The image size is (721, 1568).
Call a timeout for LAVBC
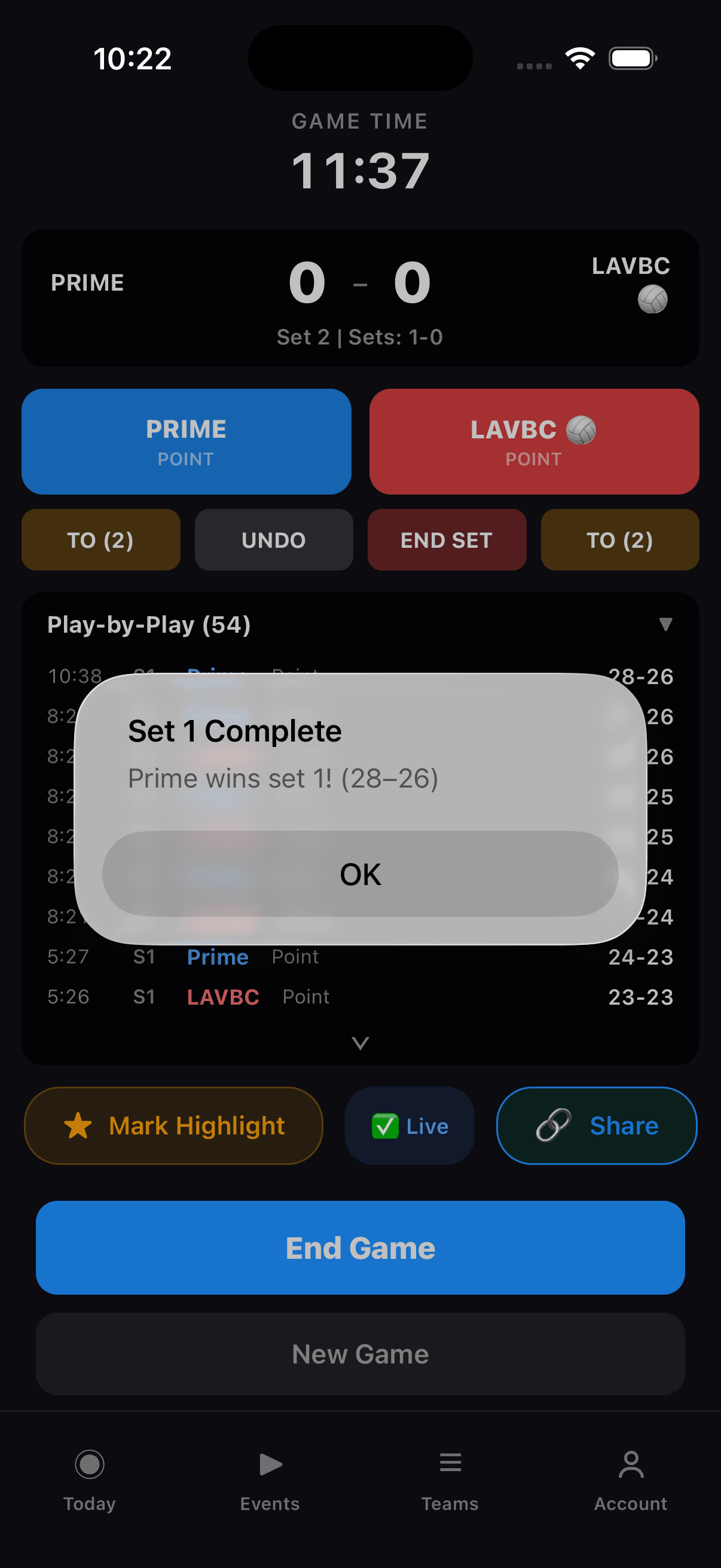click(619, 540)
